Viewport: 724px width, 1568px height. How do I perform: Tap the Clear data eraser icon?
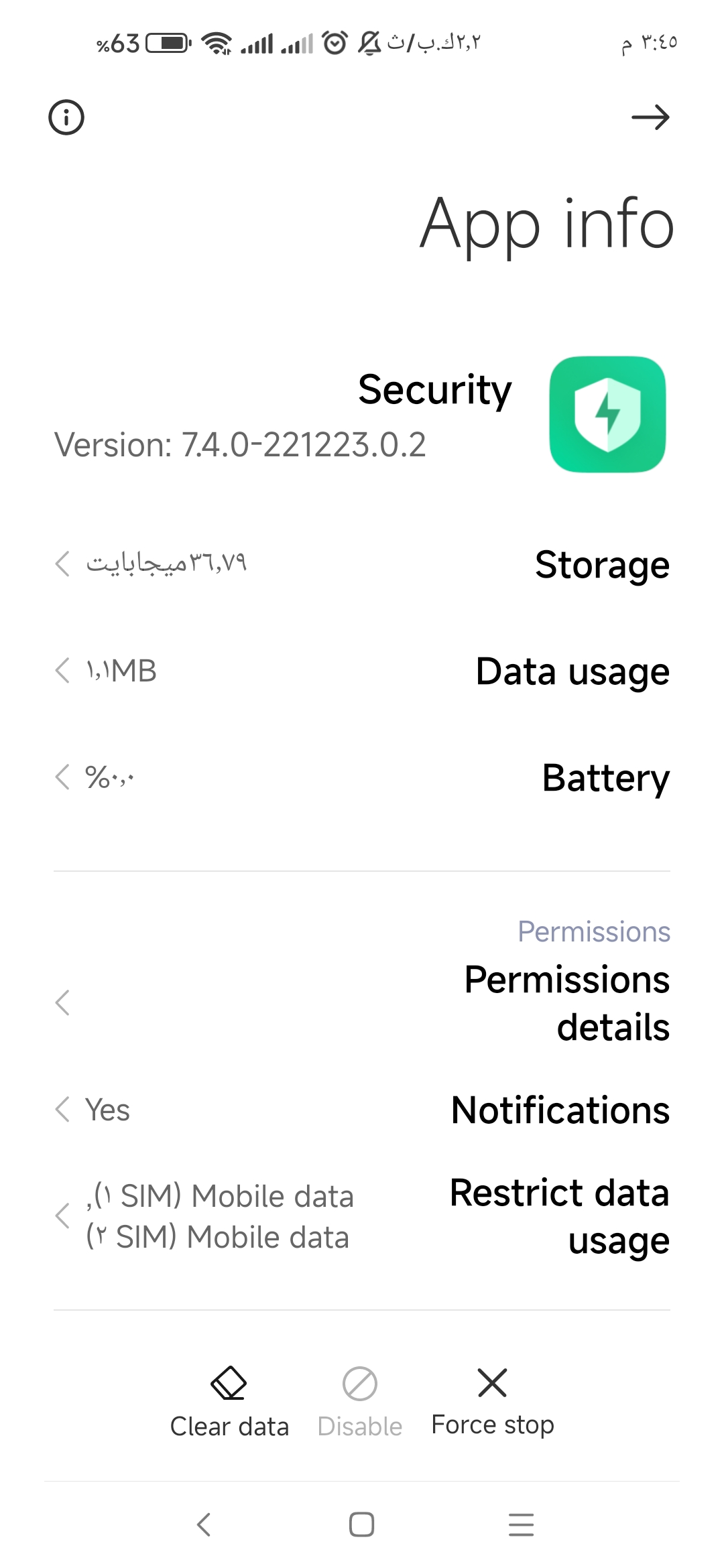[x=229, y=1383]
